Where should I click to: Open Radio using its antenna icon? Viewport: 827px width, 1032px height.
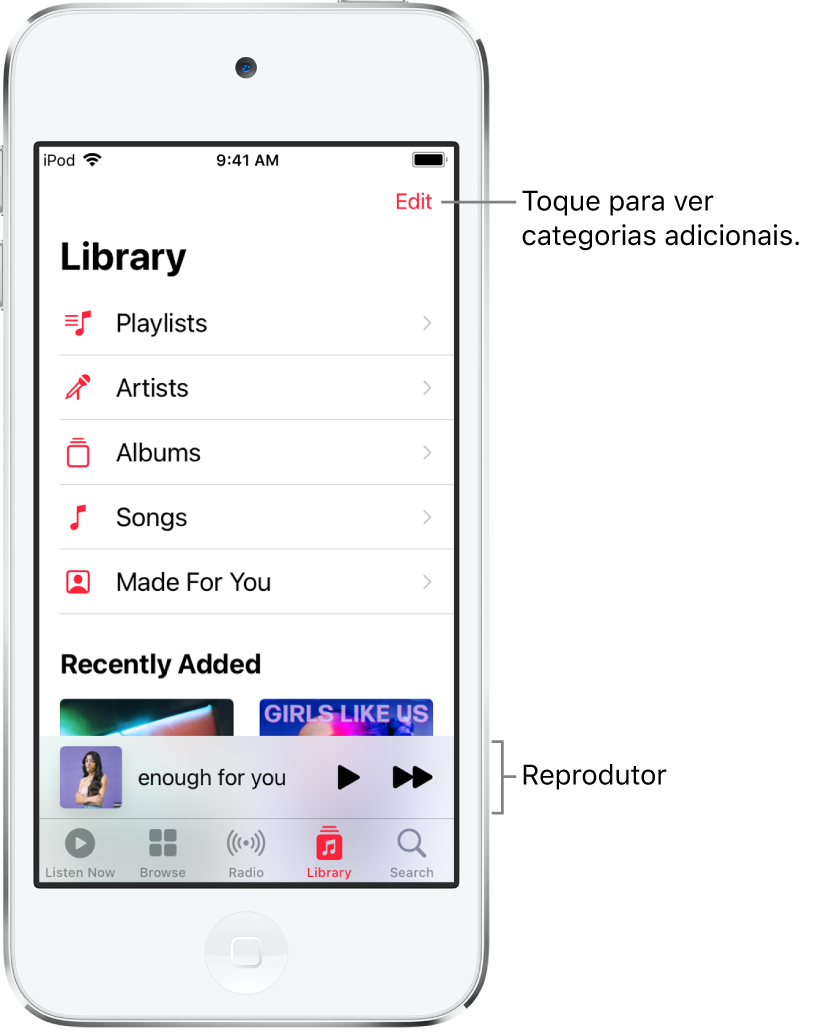pos(245,844)
